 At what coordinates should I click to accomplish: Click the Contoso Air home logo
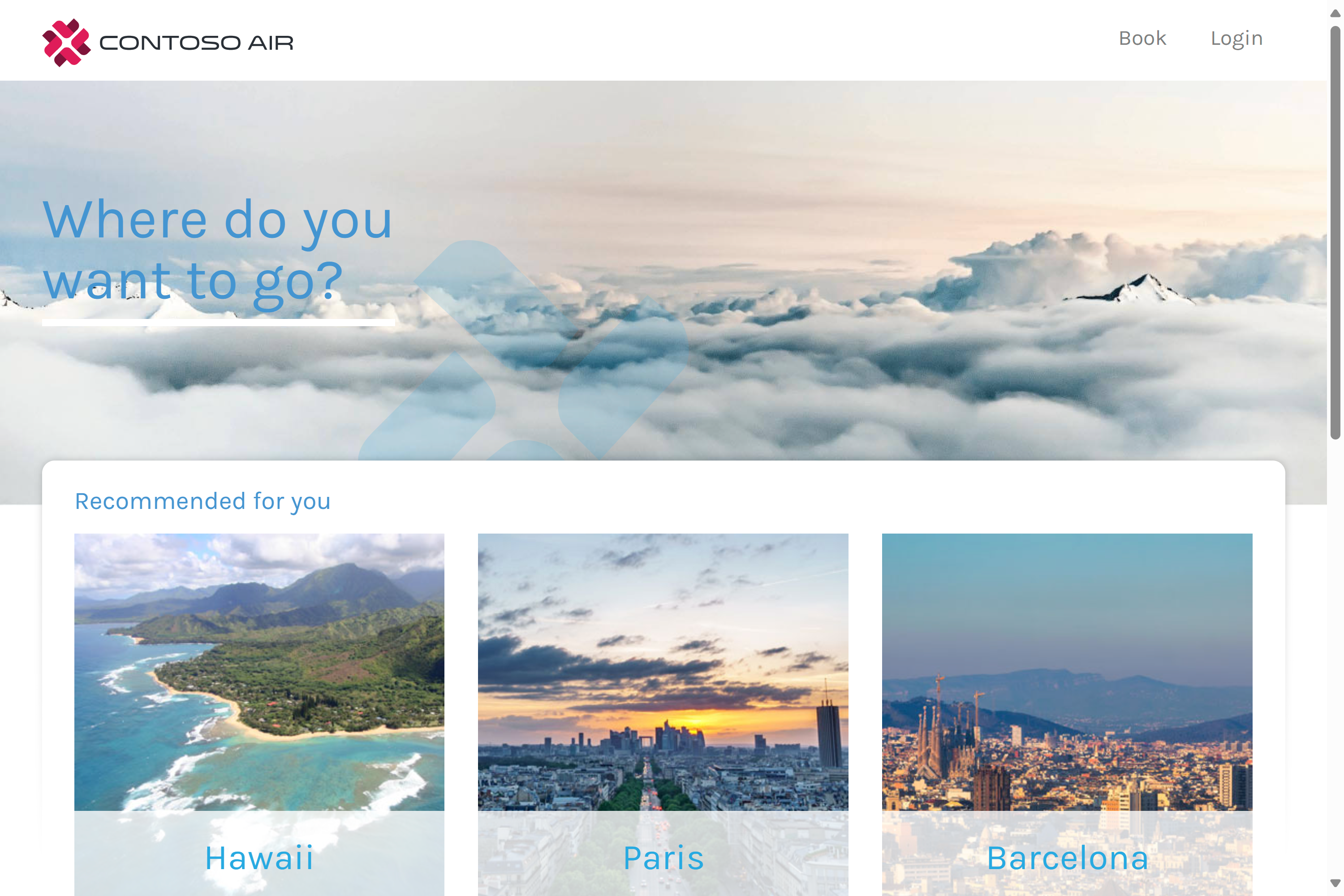168,42
